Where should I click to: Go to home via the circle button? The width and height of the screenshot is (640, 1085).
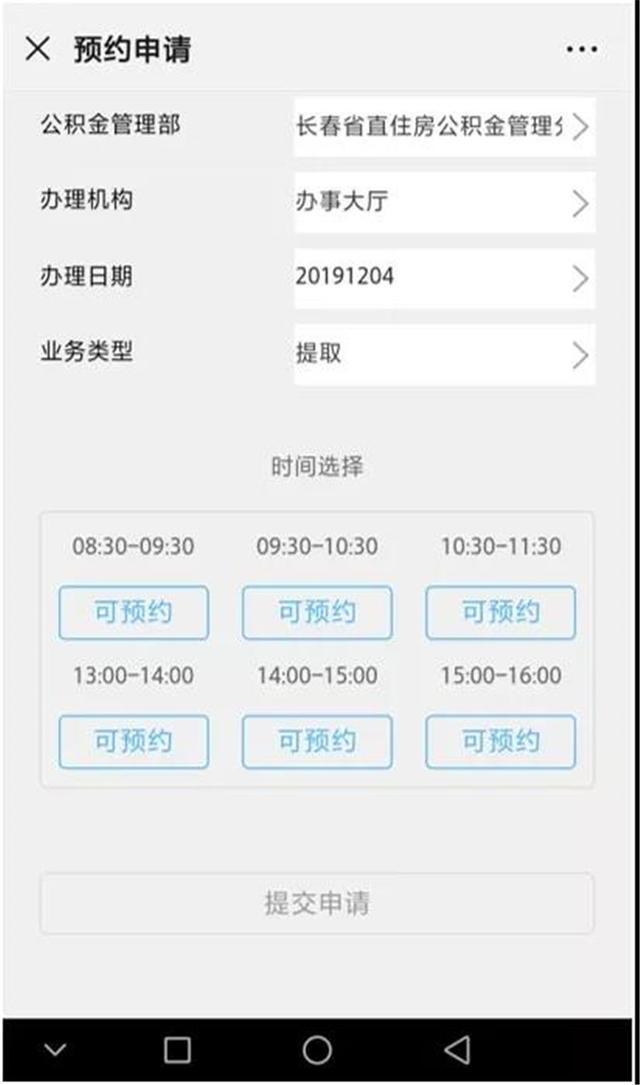317,1050
